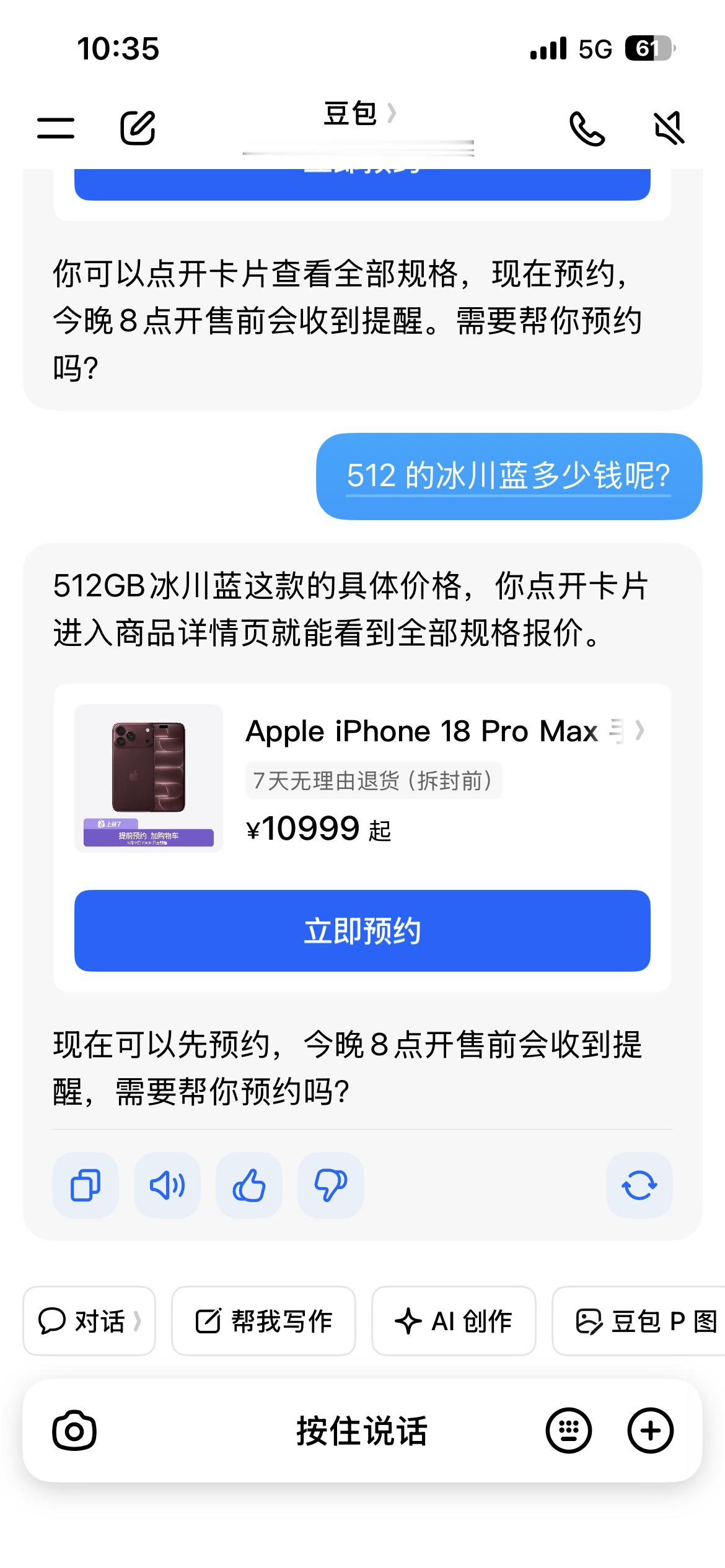Copy the latest reply
This screenshot has width=725, height=1568.
86,1185
